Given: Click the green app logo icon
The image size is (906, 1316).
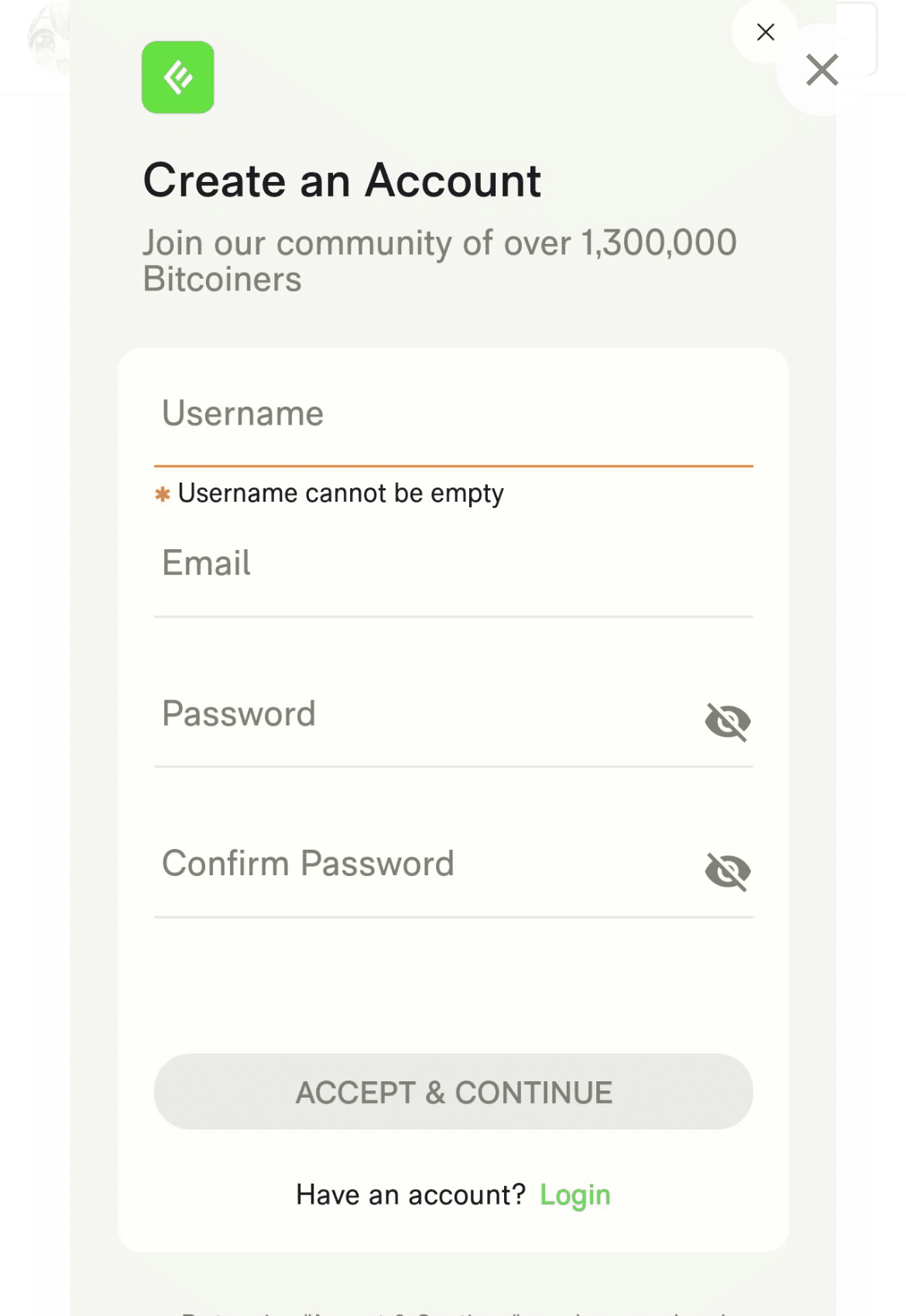Looking at the screenshot, I should point(177,77).
